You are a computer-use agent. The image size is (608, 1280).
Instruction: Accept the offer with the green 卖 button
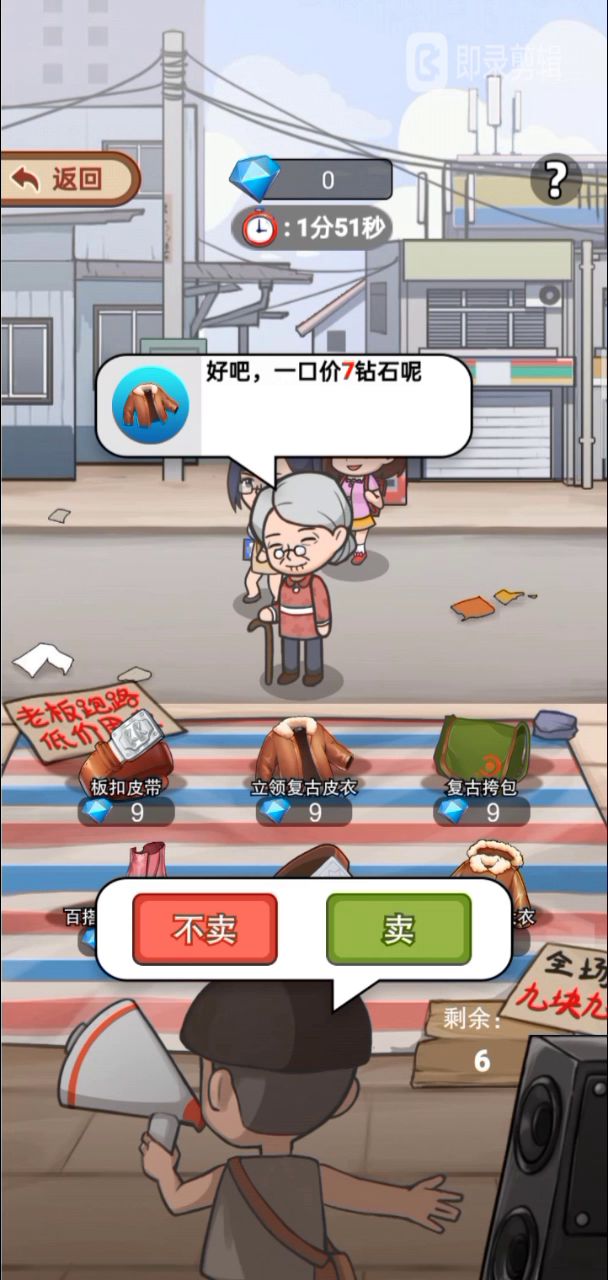[398, 929]
